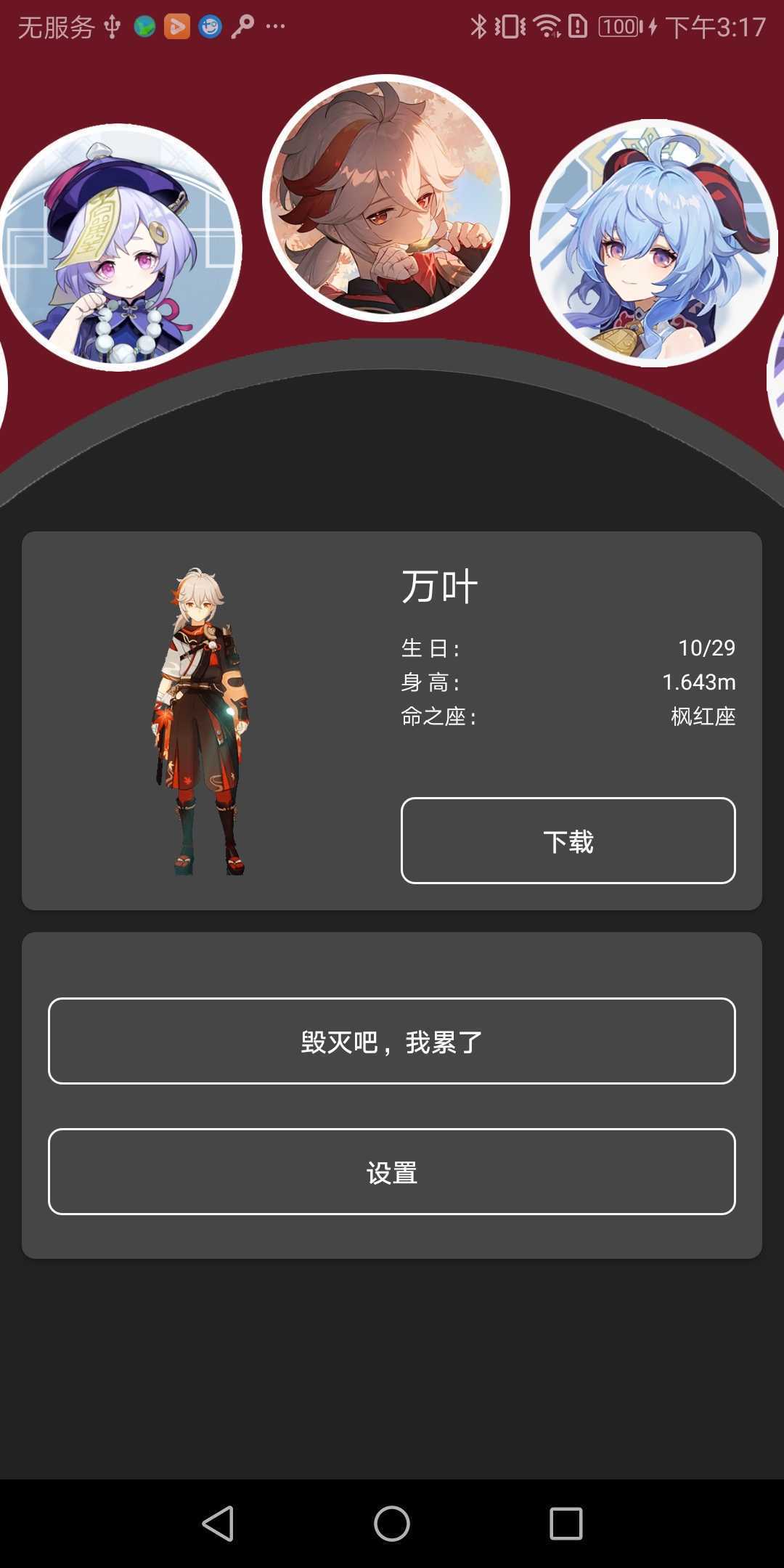Choose the blue-haired Ganyu avatar

(x=654, y=243)
